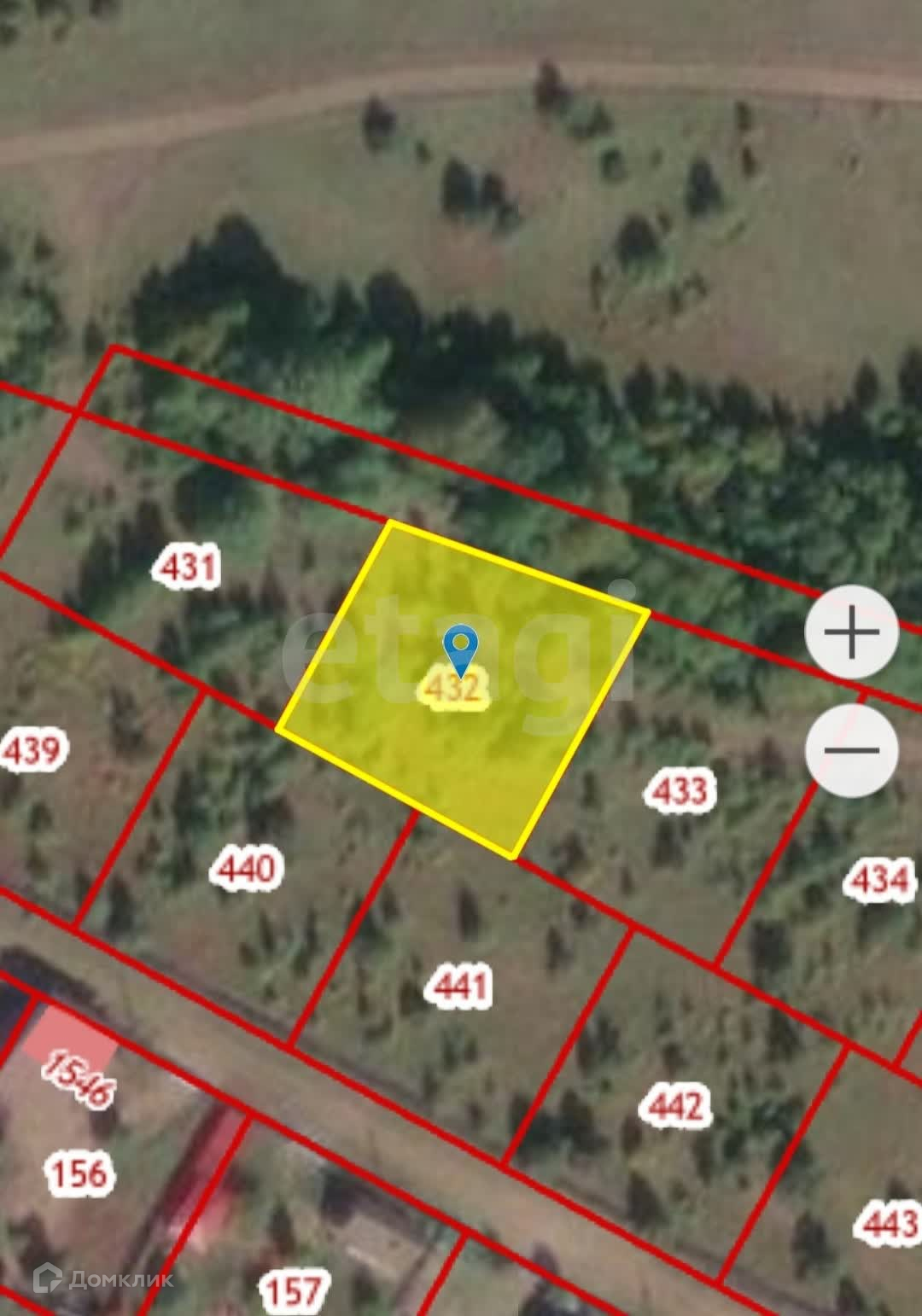The width and height of the screenshot is (922, 1316).
Task: Zoom in on the cadastral map
Action: [x=851, y=632]
